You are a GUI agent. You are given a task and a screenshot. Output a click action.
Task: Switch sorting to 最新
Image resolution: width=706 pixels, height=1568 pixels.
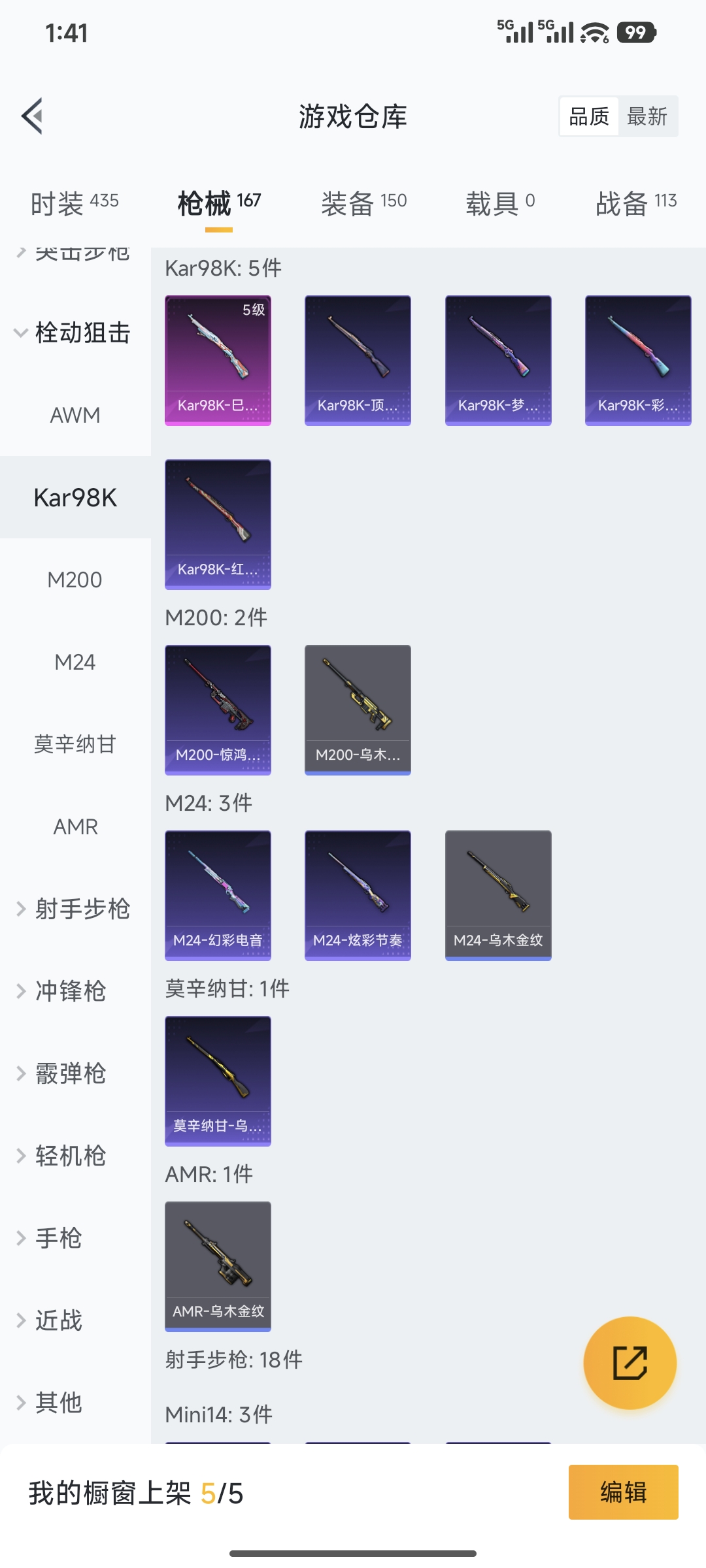point(648,116)
